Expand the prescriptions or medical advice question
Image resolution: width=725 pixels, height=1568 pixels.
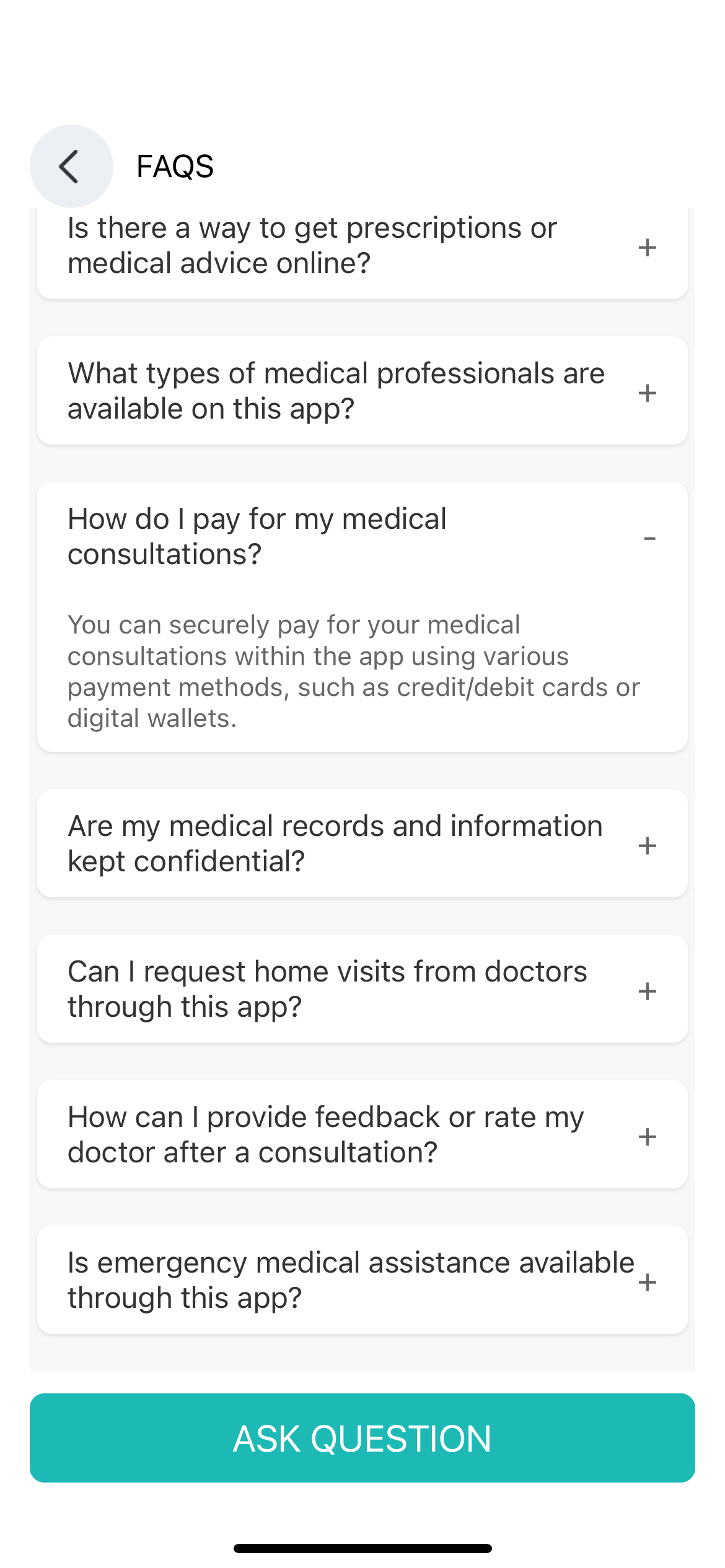coord(647,246)
